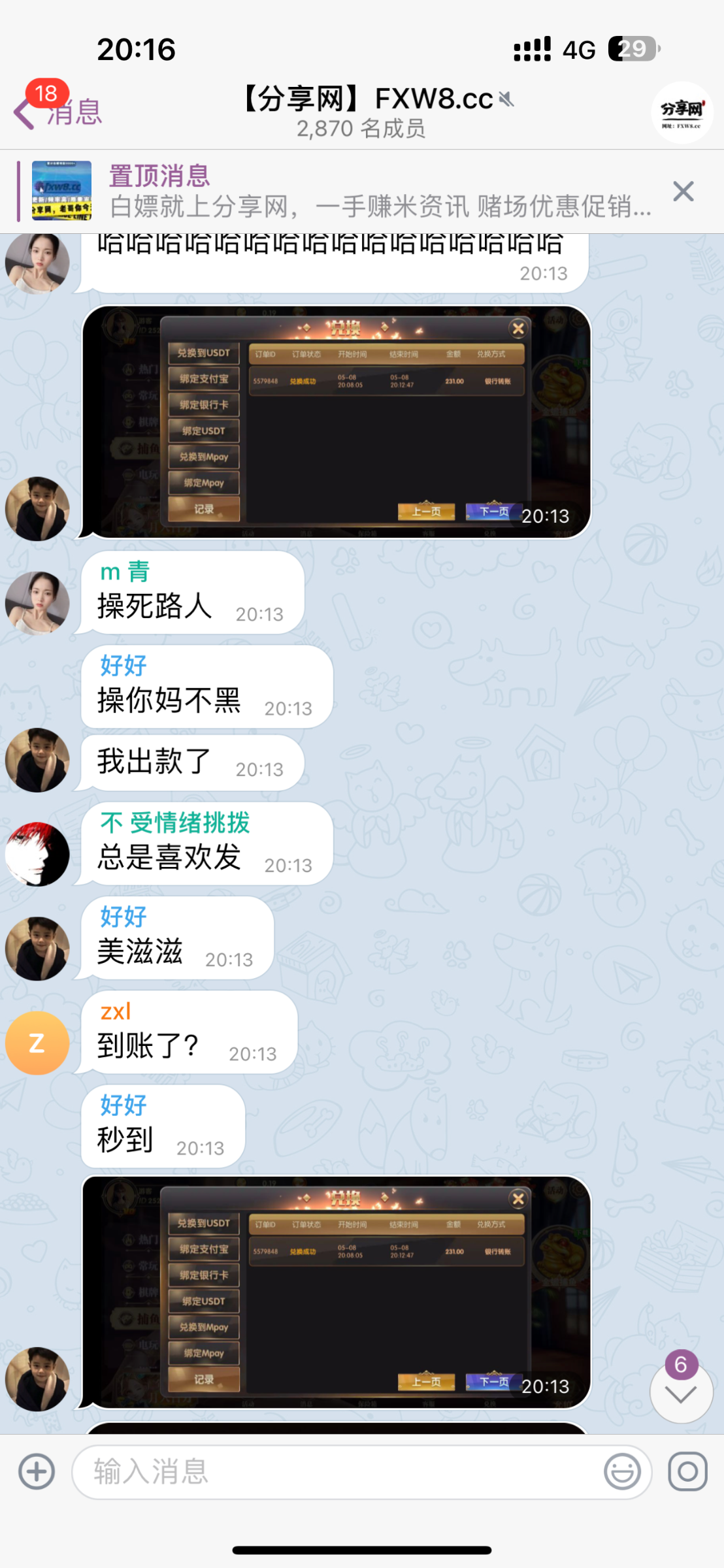Open the group info header FXW8.cc
Image resolution: width=724 pixels, height=1568 pixels.
pyautogui.click(x=369, y=111)
